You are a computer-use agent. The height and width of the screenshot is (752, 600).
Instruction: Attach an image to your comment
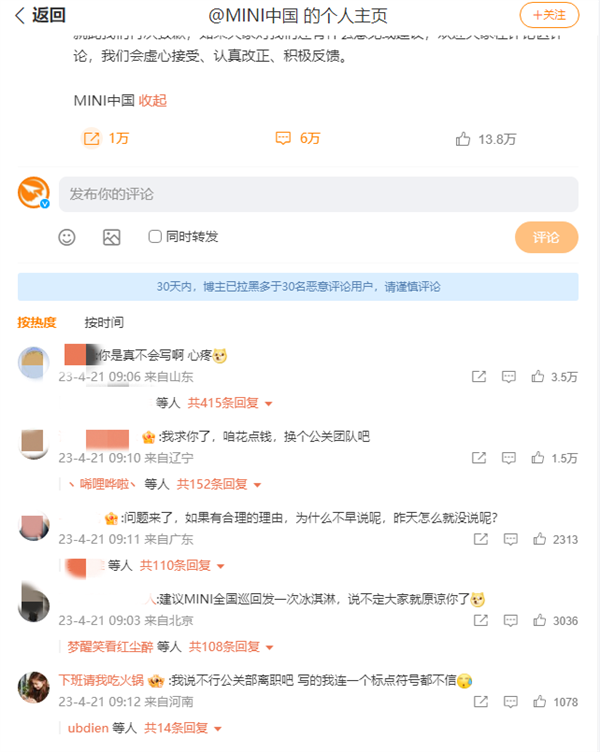(x=111, y=237)
